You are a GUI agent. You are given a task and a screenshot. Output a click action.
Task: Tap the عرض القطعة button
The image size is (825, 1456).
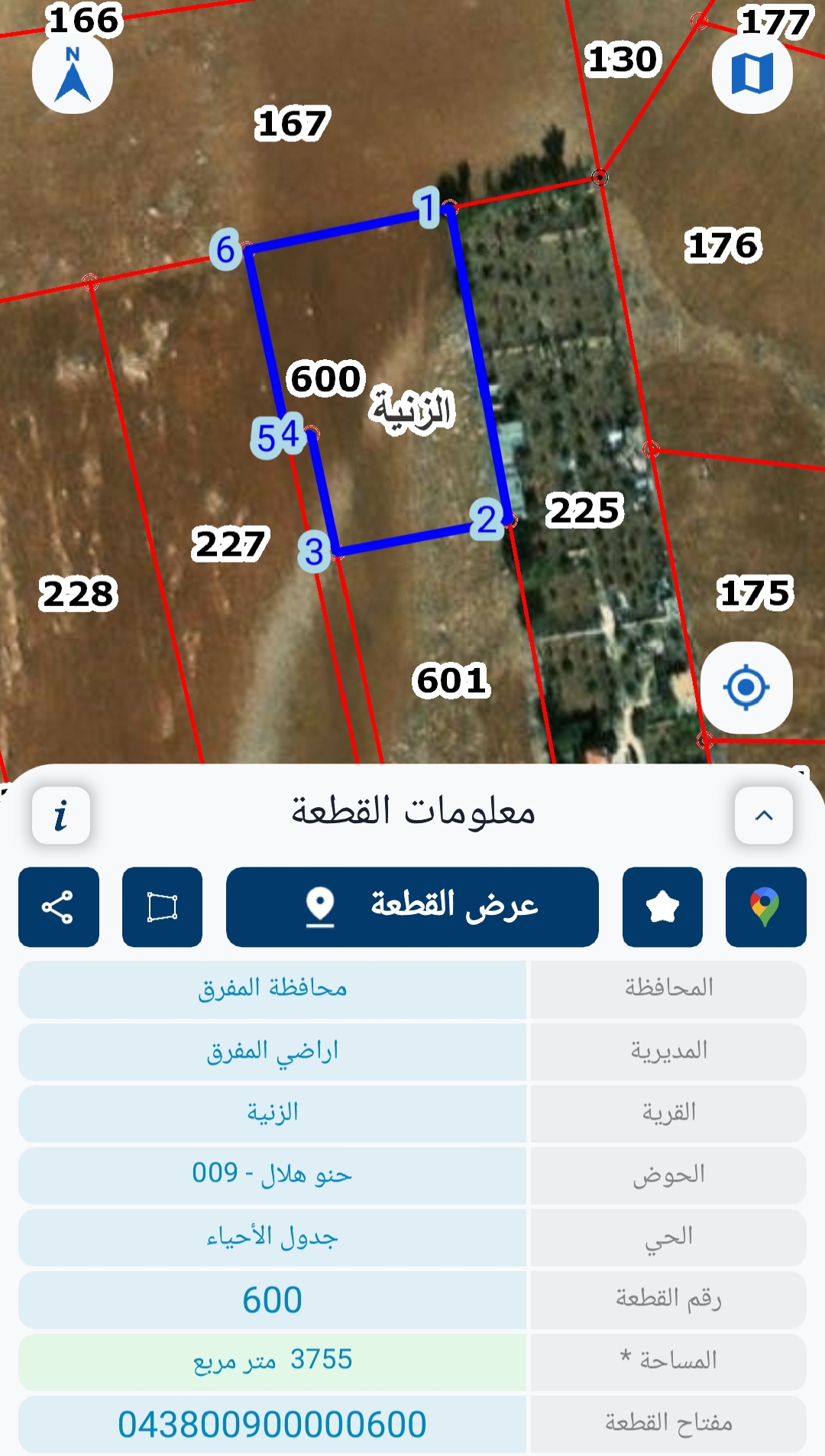pos(412,907)
